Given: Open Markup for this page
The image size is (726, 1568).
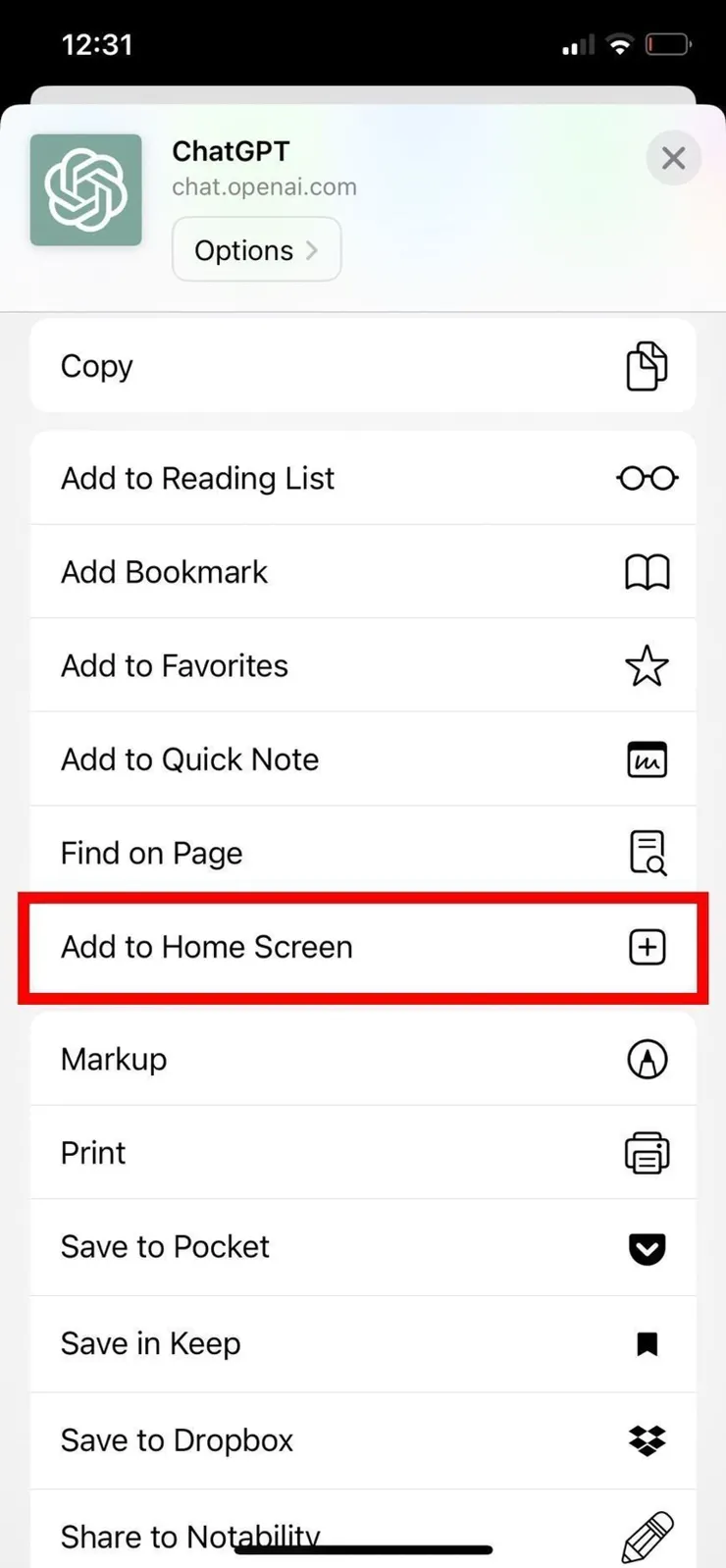Looking at the screenshot, I should (x=363, y=1059).
